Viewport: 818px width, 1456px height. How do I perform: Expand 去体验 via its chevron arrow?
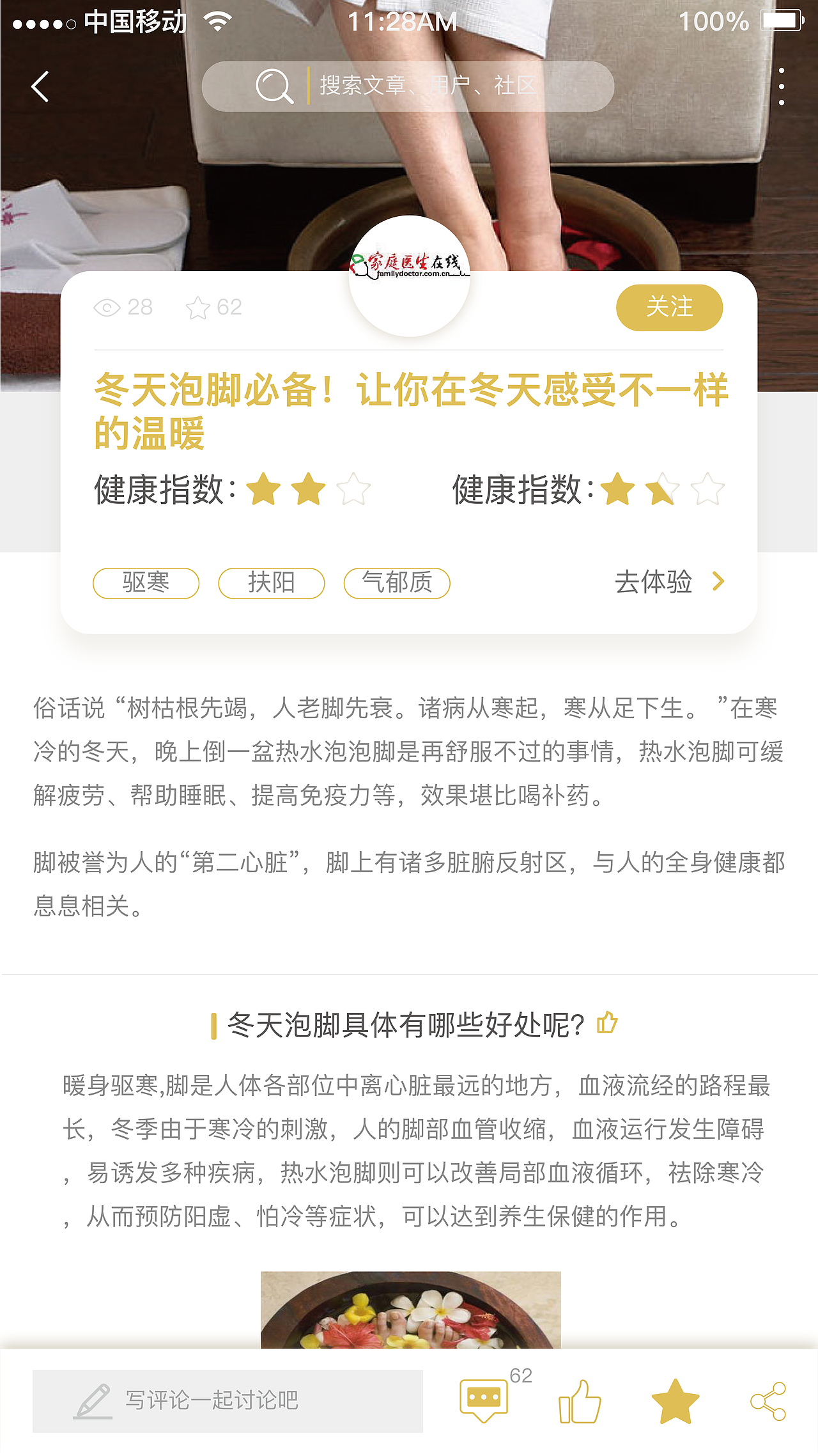[720, 581]
